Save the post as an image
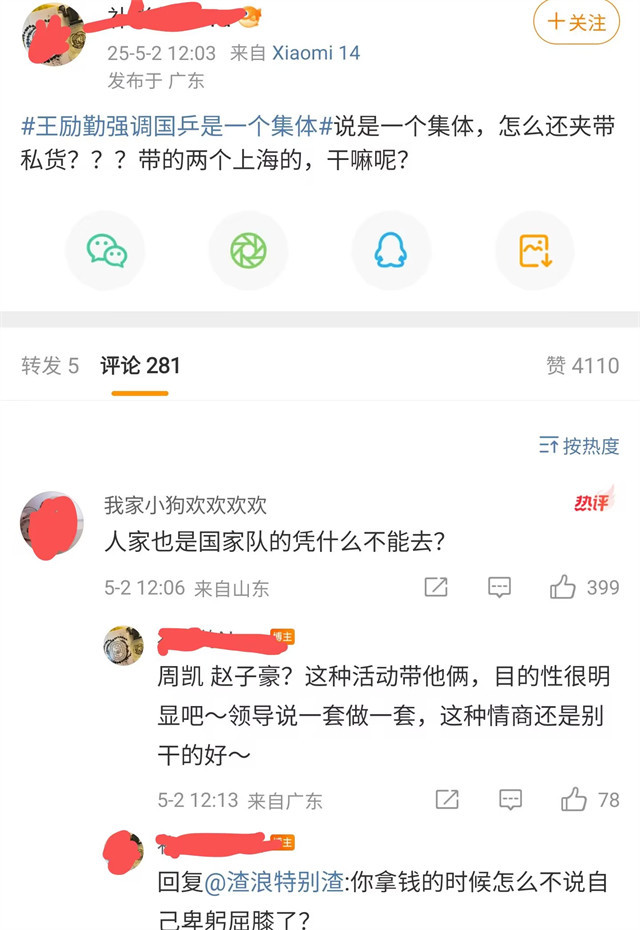Screen dimensions: 640x930 point(534,250)
